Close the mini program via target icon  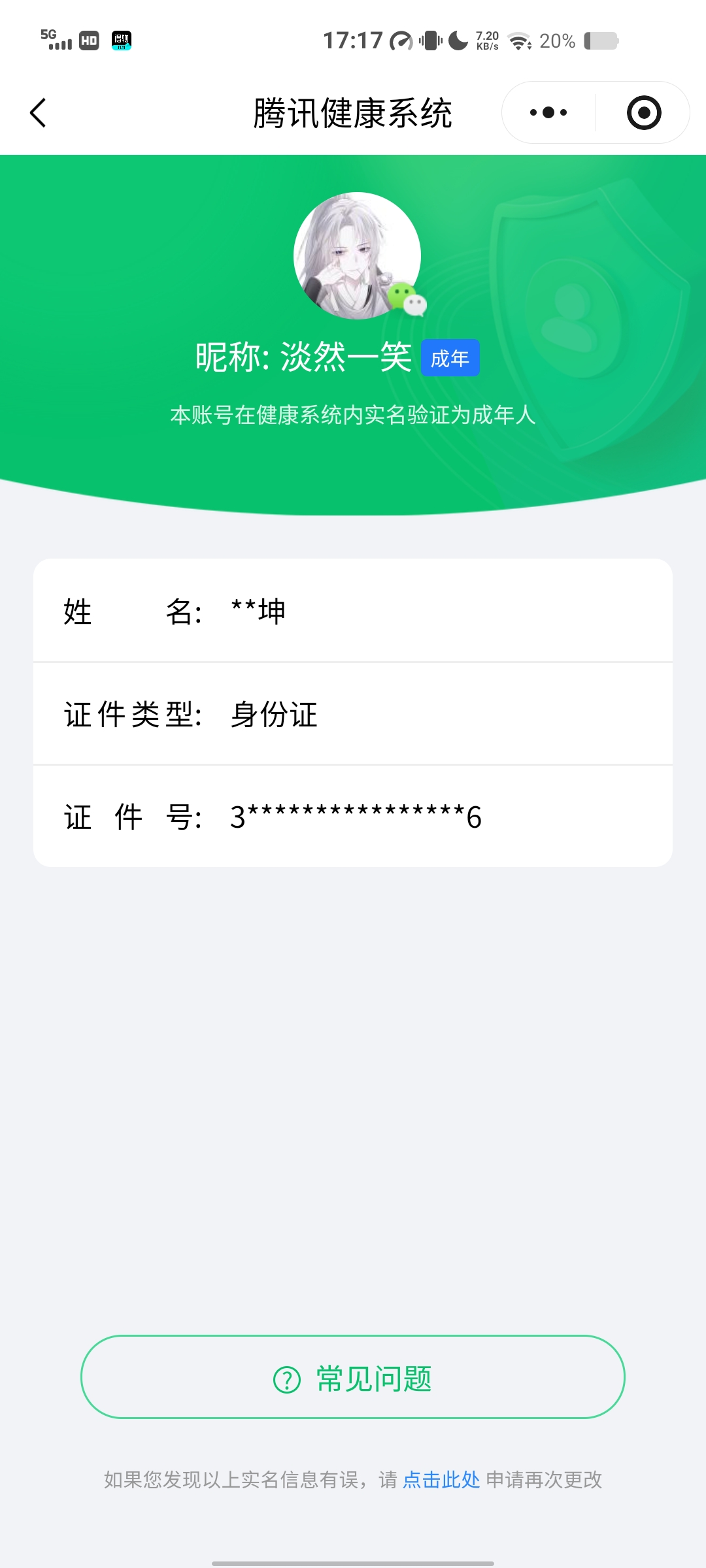(x=644, y=113)
